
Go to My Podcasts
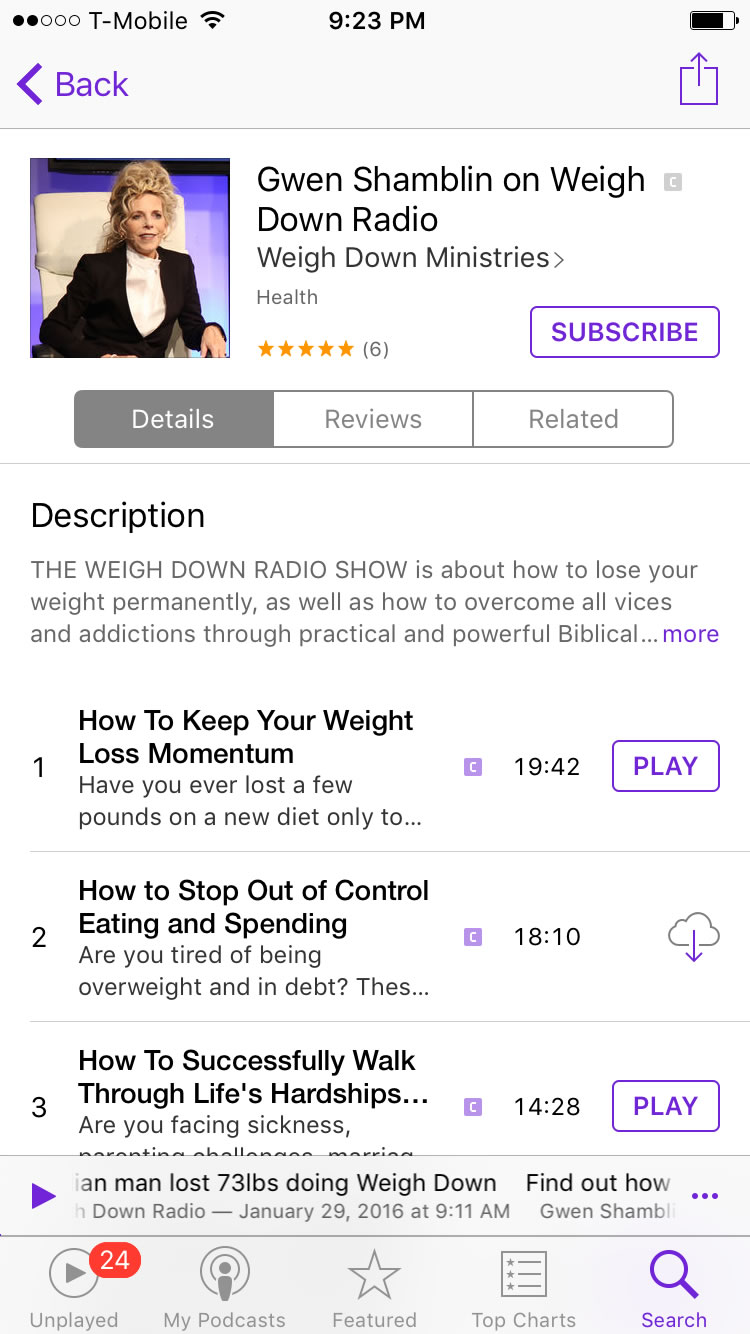coord(224,1288)
